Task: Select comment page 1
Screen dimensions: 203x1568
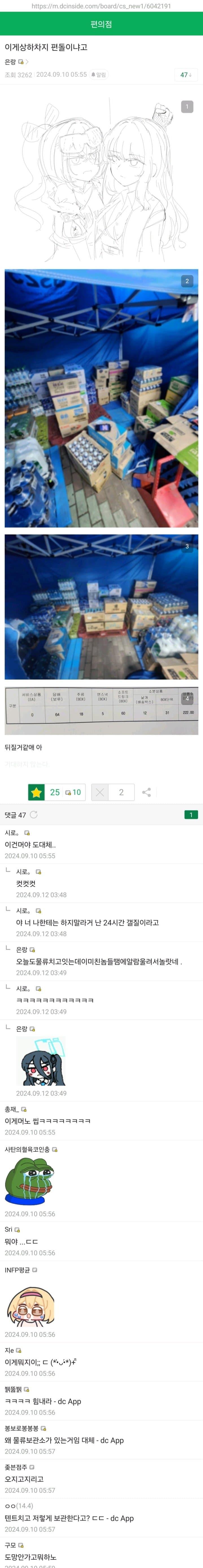Action: coord(190,814)
